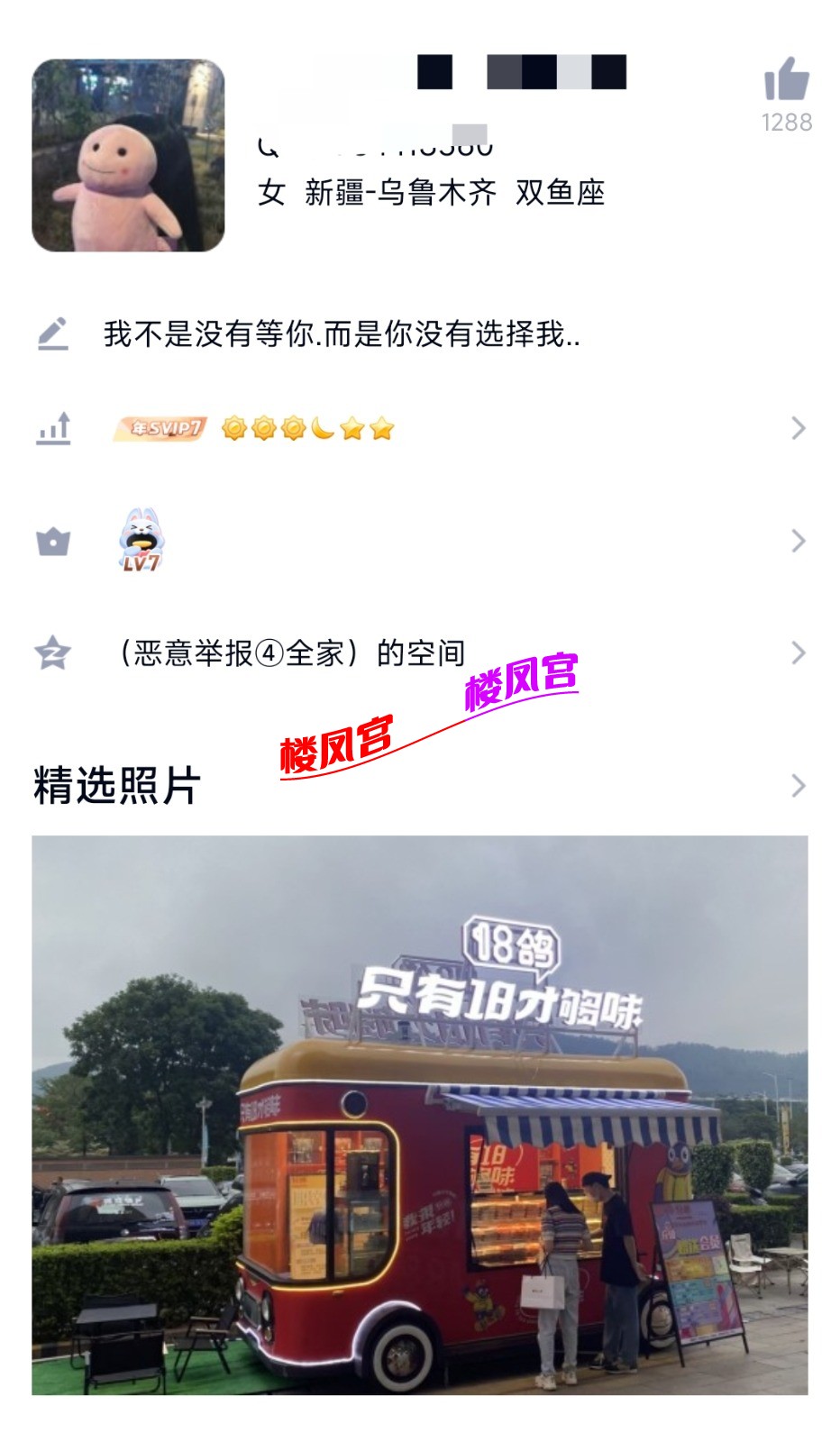The width and height of the screenshot is (840, 1442).
Task: Click the thumbs-up like icon
Action: (786, 79)
